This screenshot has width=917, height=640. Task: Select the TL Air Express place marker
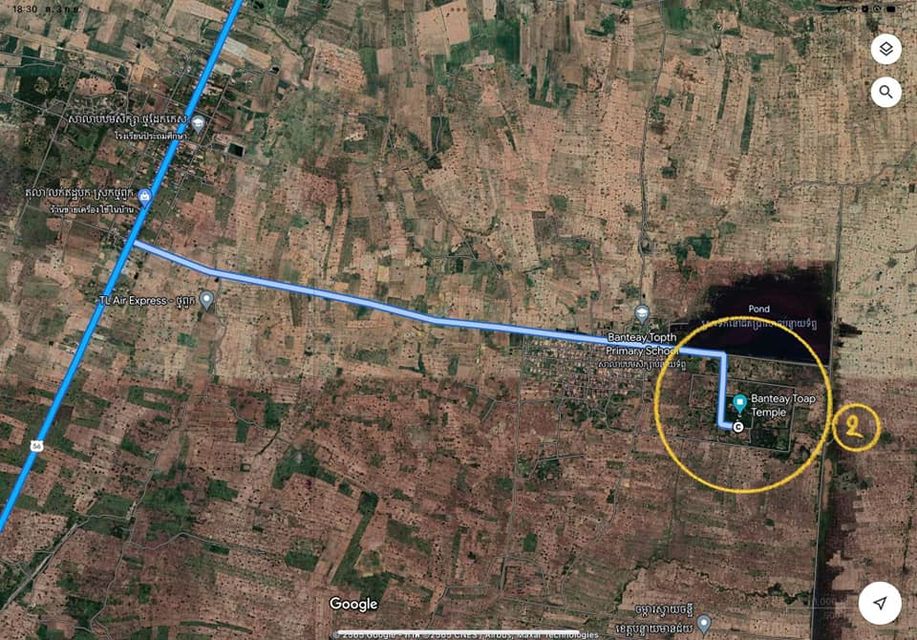206,298
